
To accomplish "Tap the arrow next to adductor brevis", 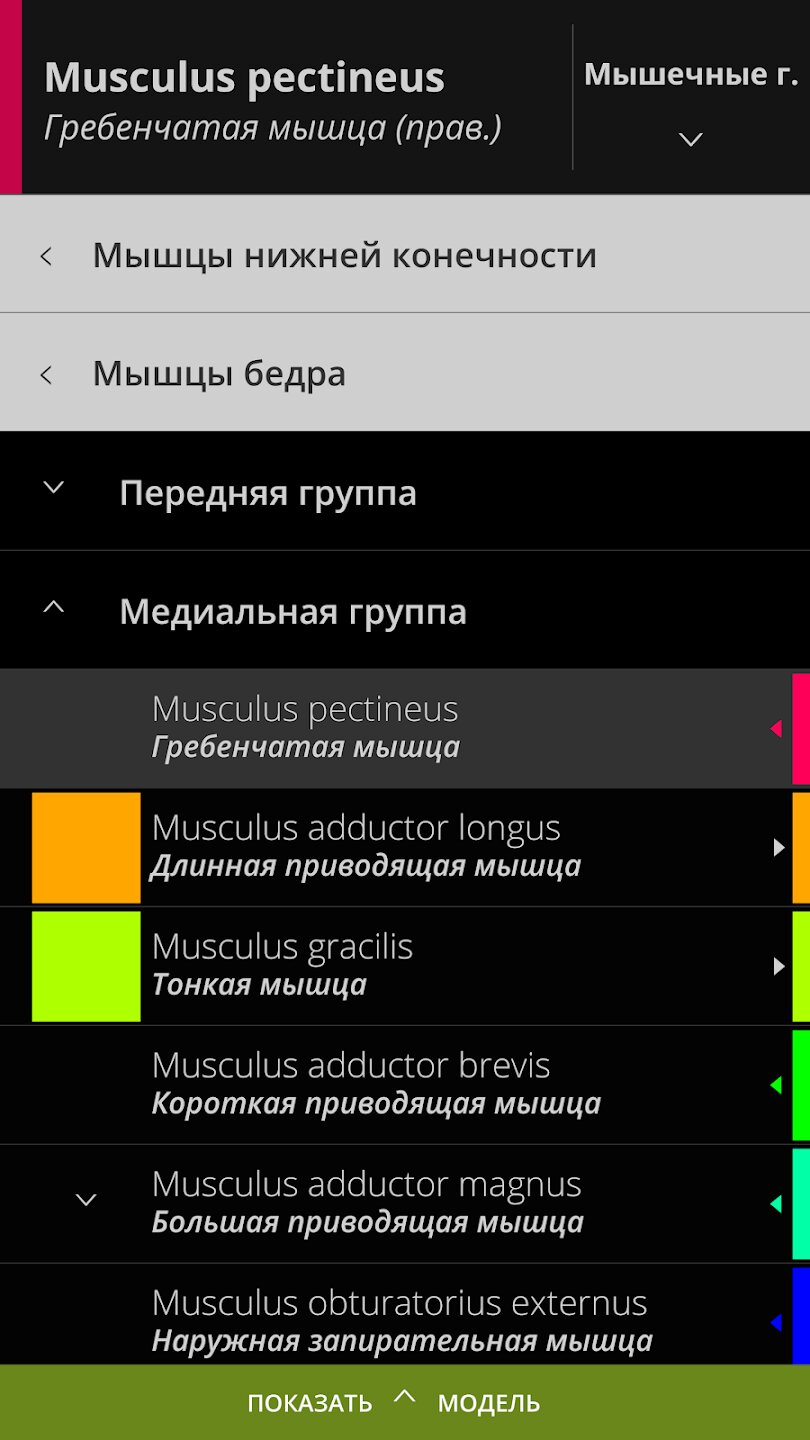I will [775, 1085].
